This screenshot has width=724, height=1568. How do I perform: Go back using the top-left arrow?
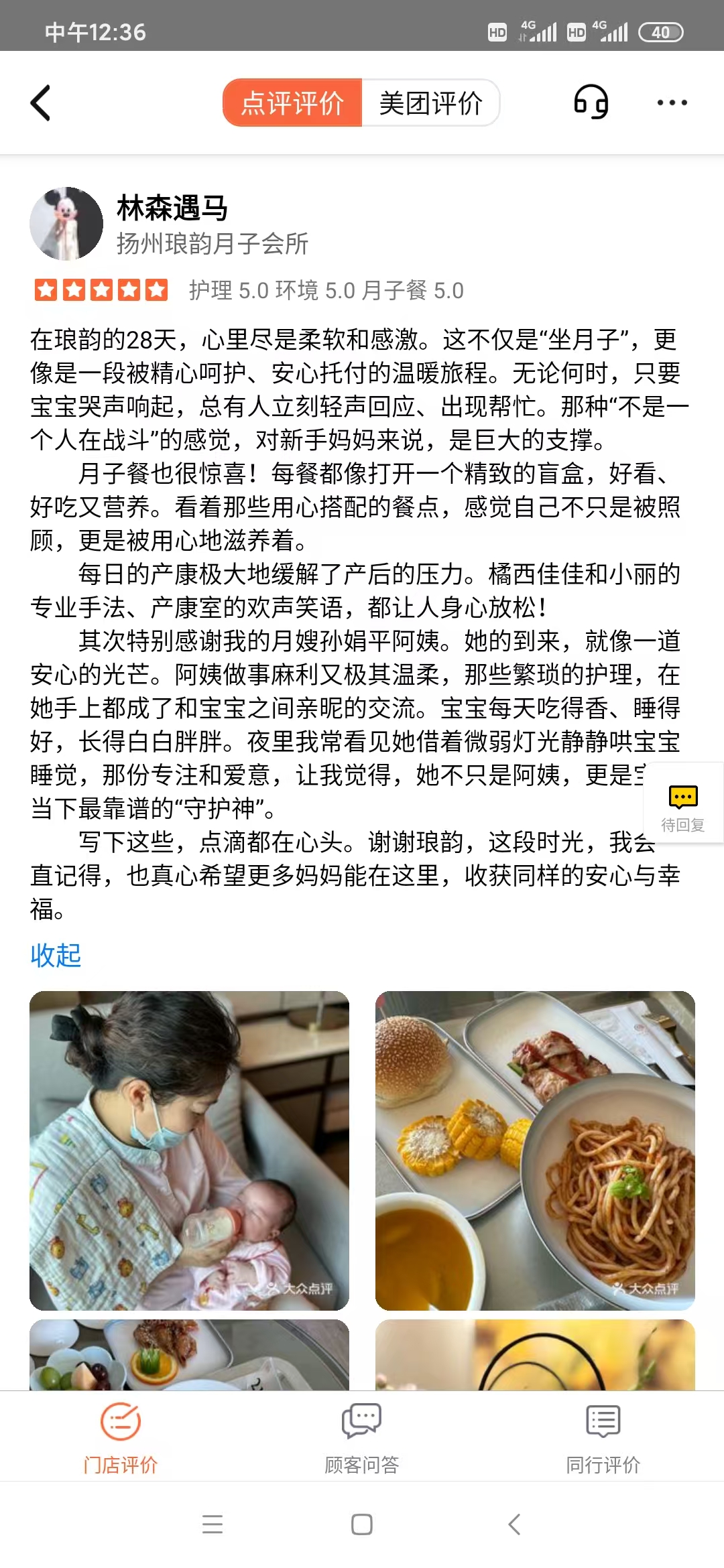click(x=41, y=103)
